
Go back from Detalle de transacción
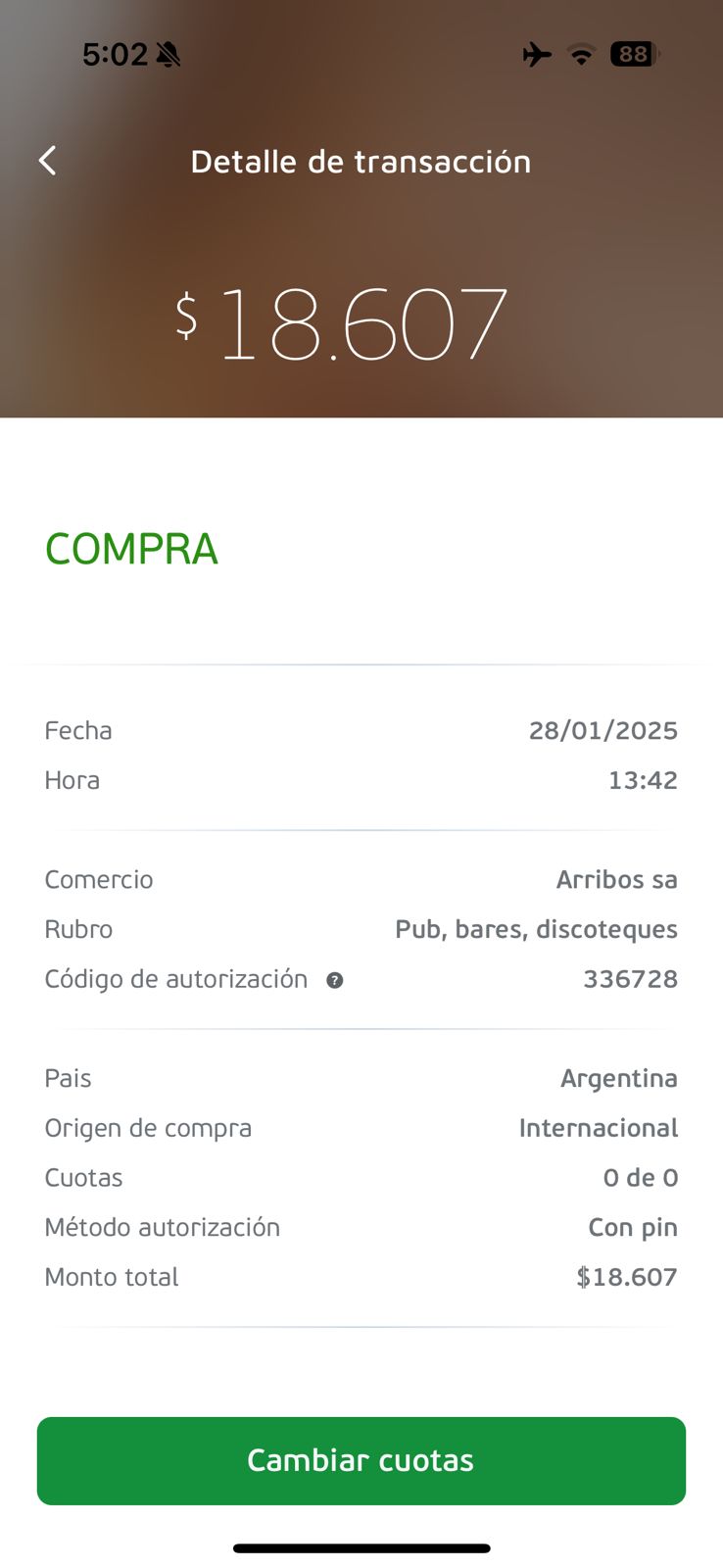(x=47, y=161)
